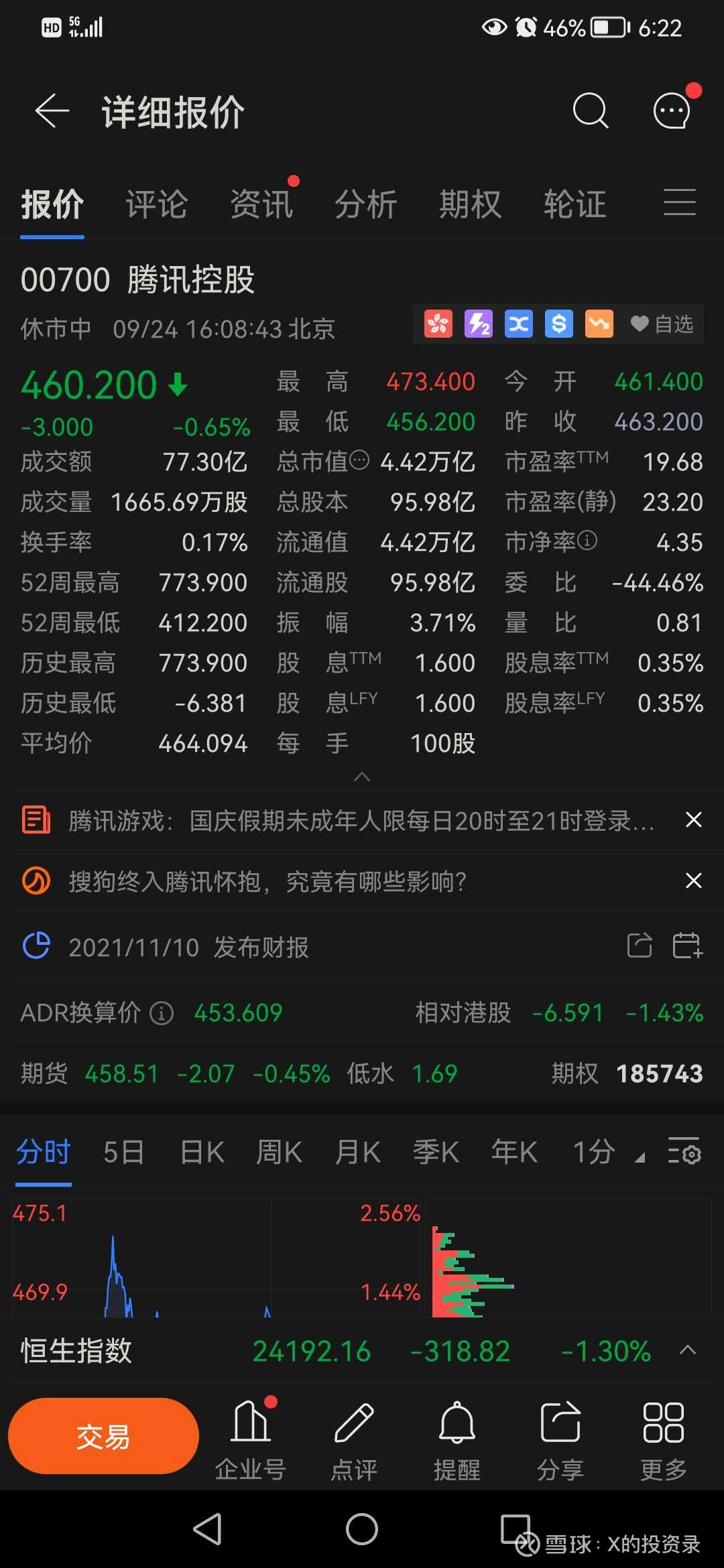The height and width of the screenshot is (1568, 724).
Task: Tap the orange trend arrow icon
Action: pyautogui.click(x=599, y=324)
